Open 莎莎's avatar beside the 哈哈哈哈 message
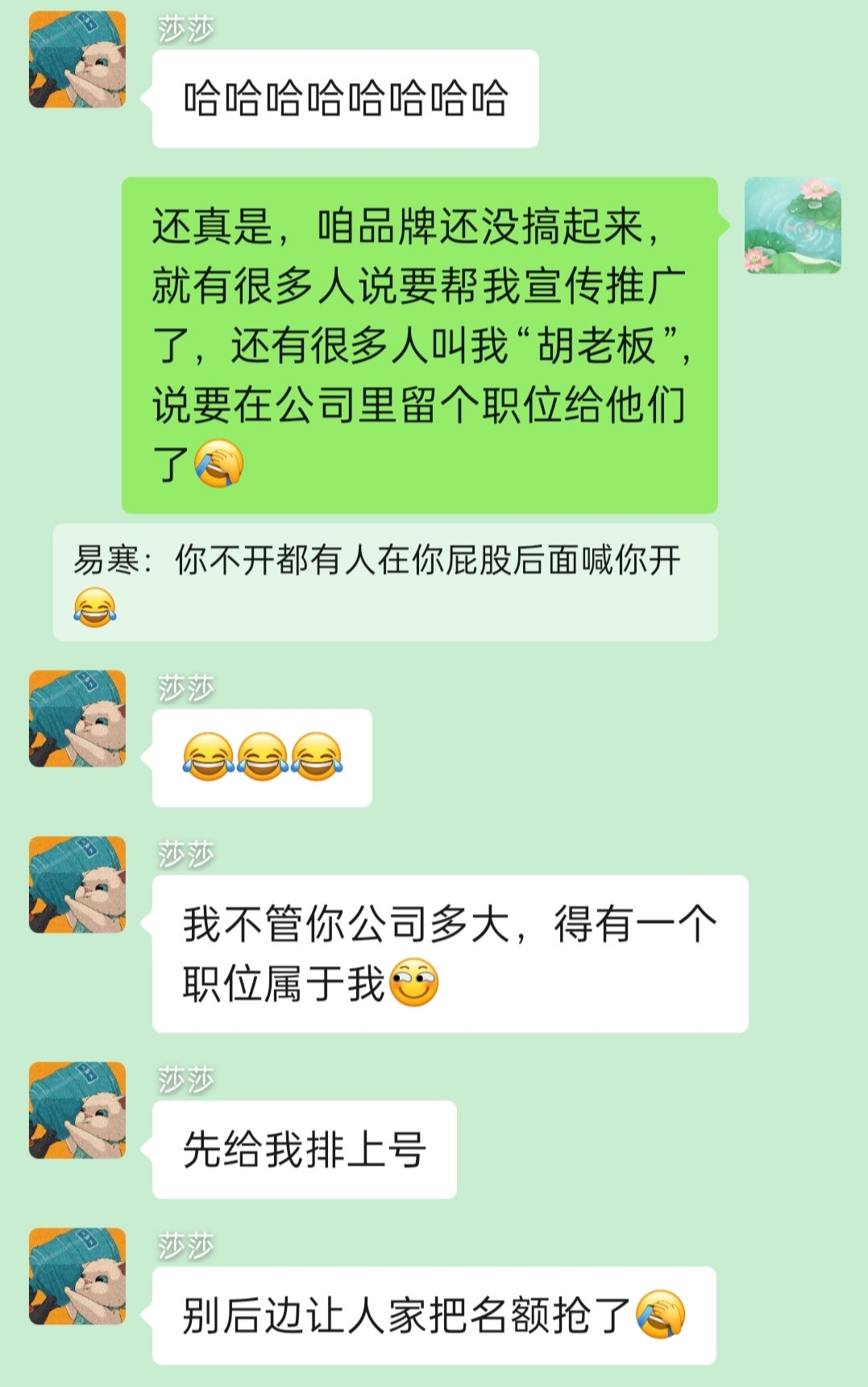The height and width of the screenshot is (1387, 868). click(x=77, y=60)
